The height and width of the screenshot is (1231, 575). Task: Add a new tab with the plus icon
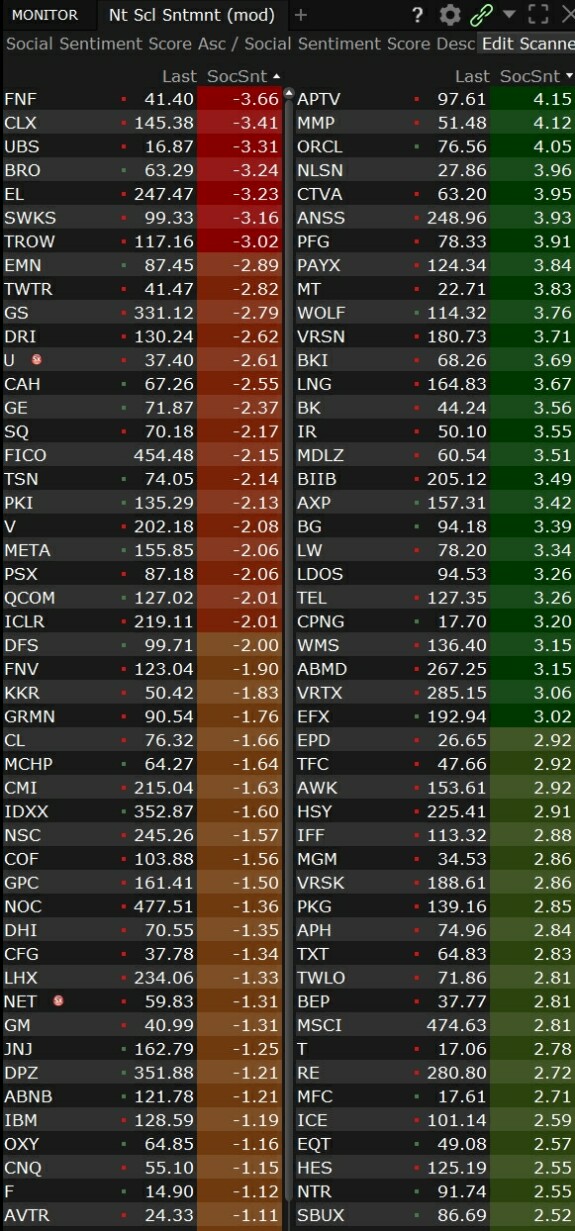(301, 15)
